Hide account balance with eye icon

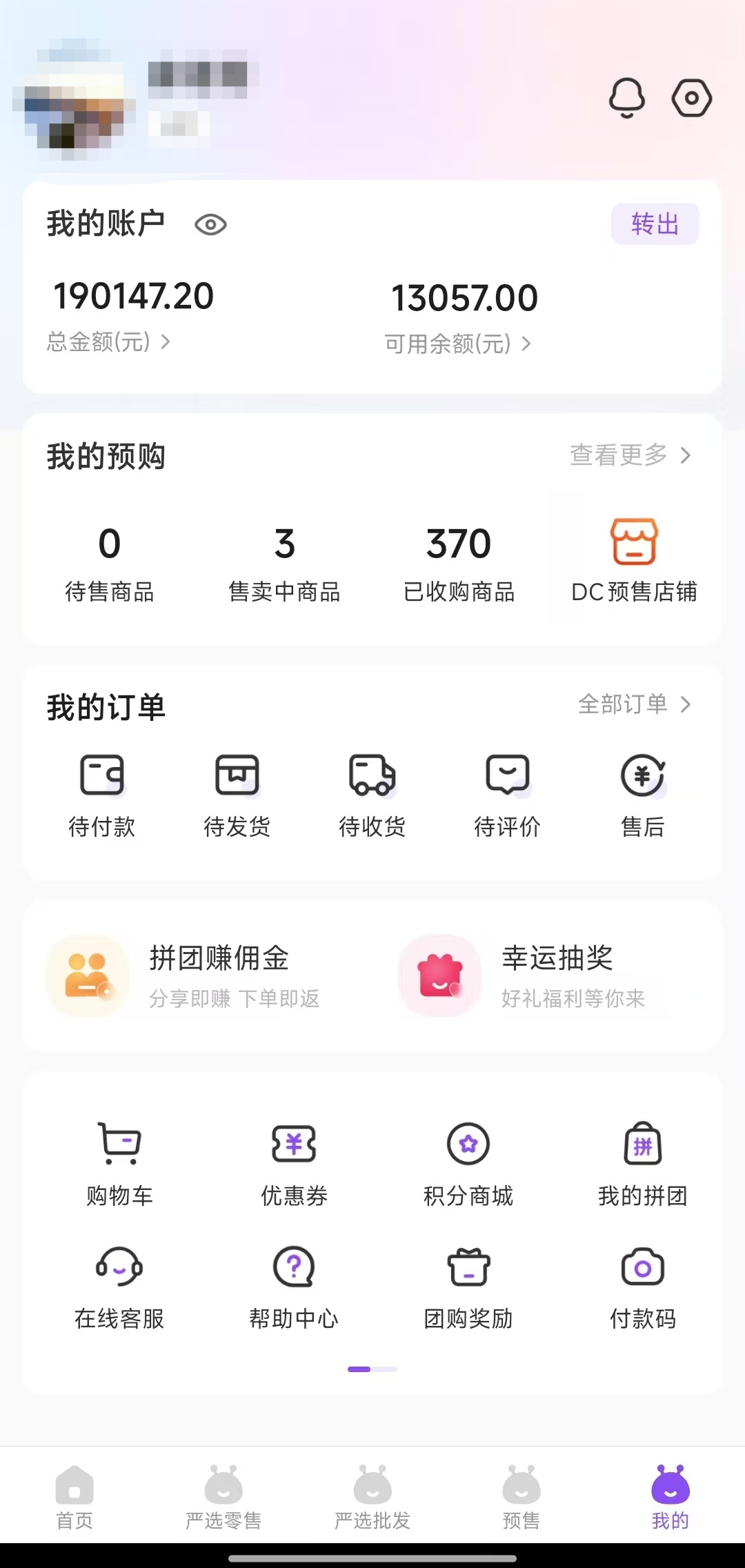coord(210,224)
